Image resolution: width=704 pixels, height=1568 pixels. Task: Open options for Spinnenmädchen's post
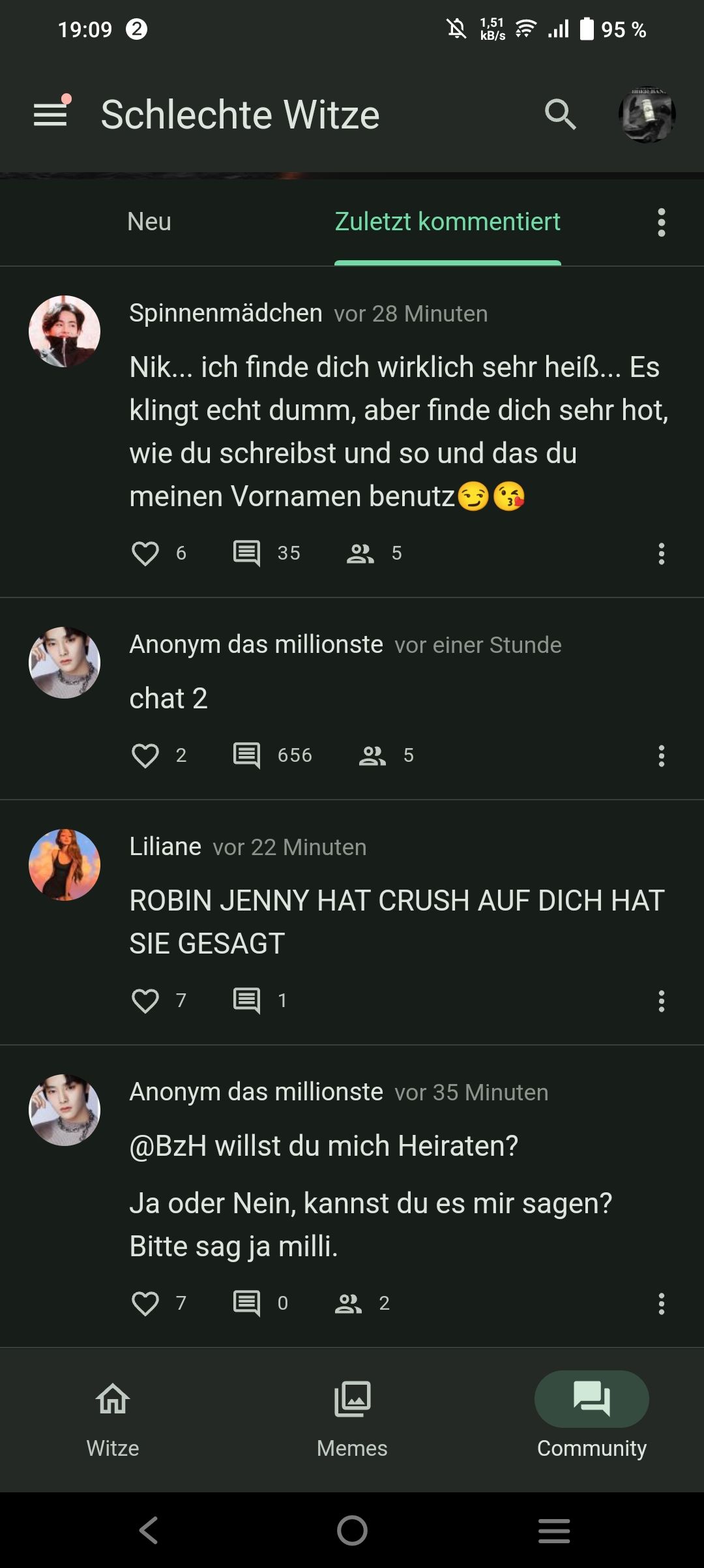[661, 554]
